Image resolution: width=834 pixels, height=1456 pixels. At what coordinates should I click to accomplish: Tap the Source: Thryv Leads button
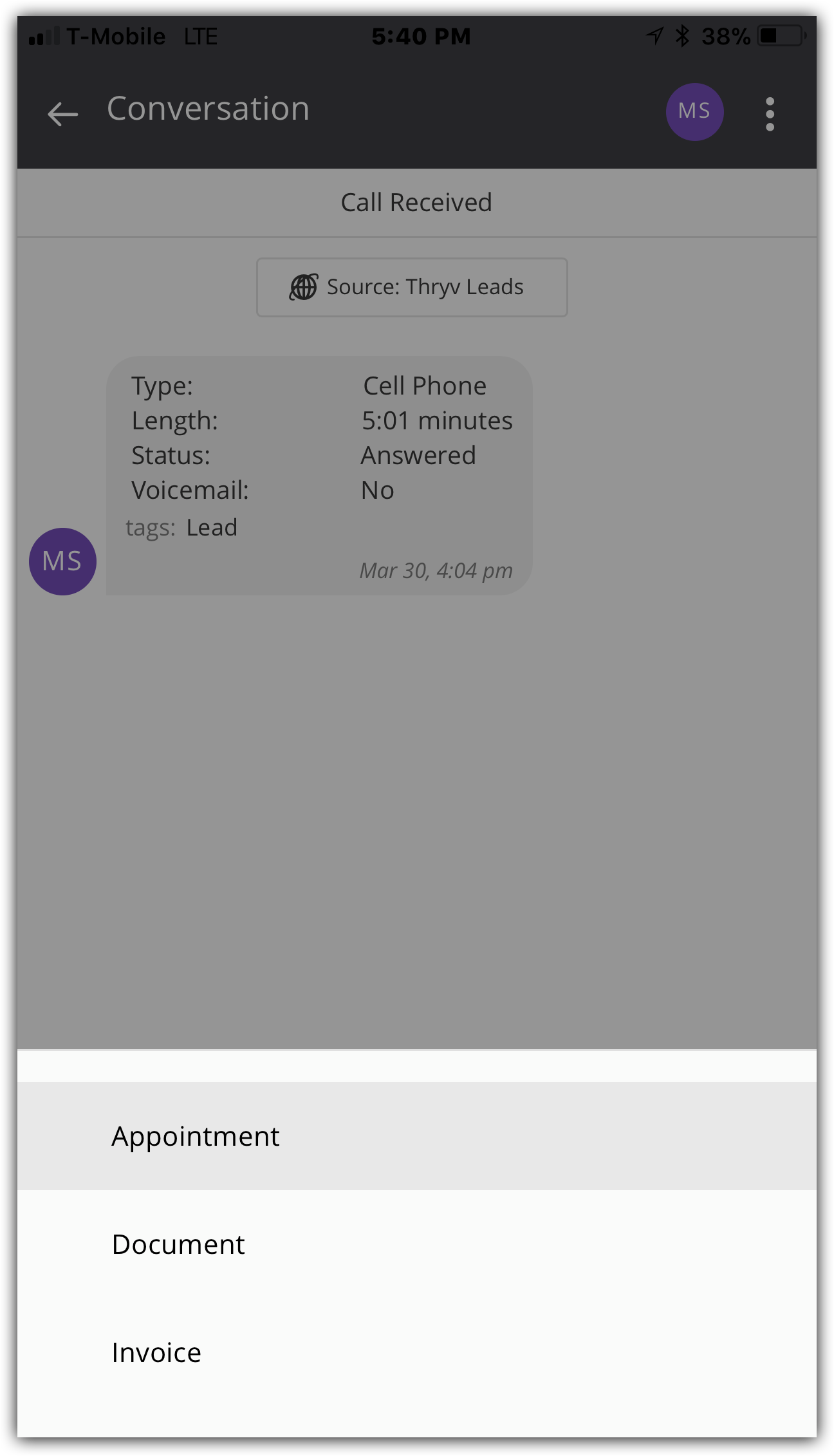pos(412,287)
